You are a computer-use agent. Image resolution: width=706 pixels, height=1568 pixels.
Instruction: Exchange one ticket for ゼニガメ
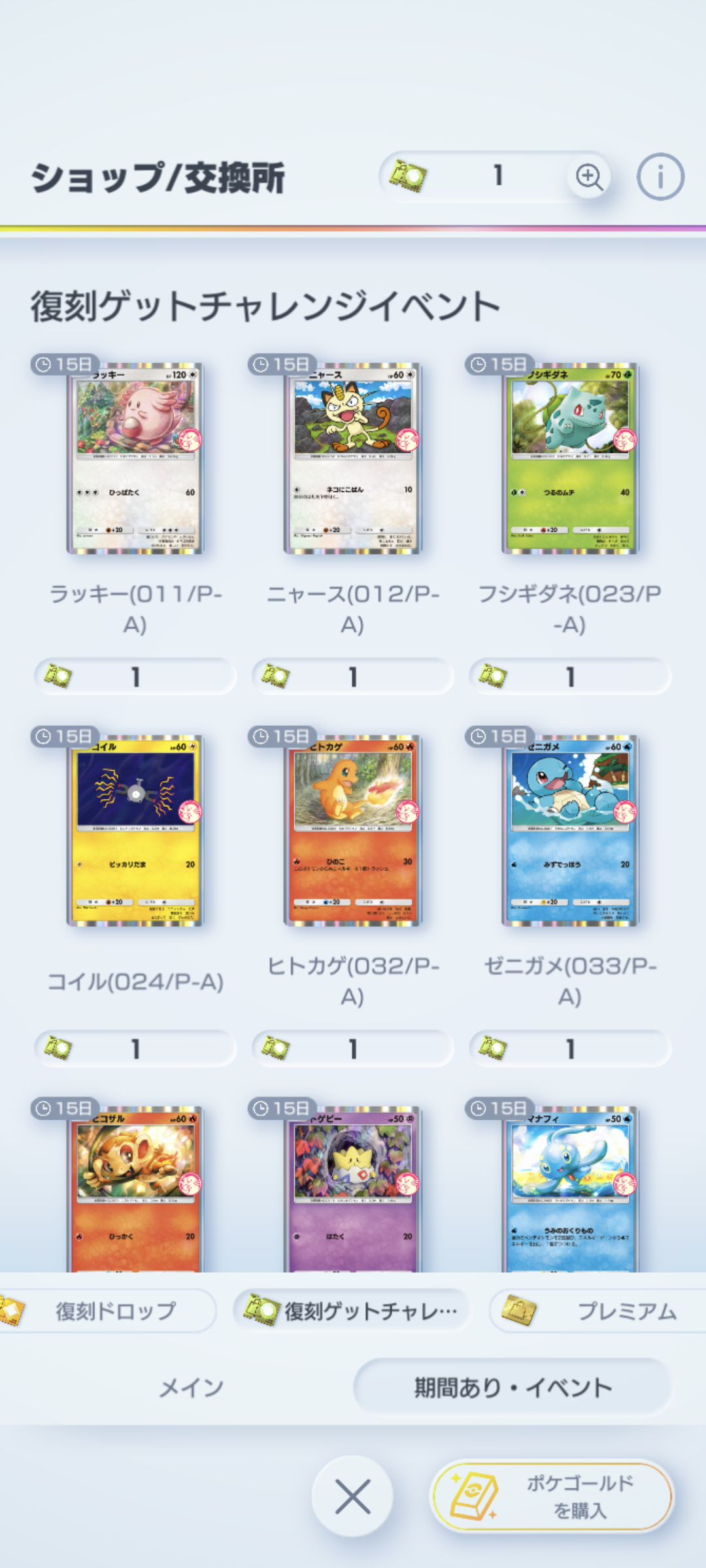pyautogui.click(x=570, y=1049)
